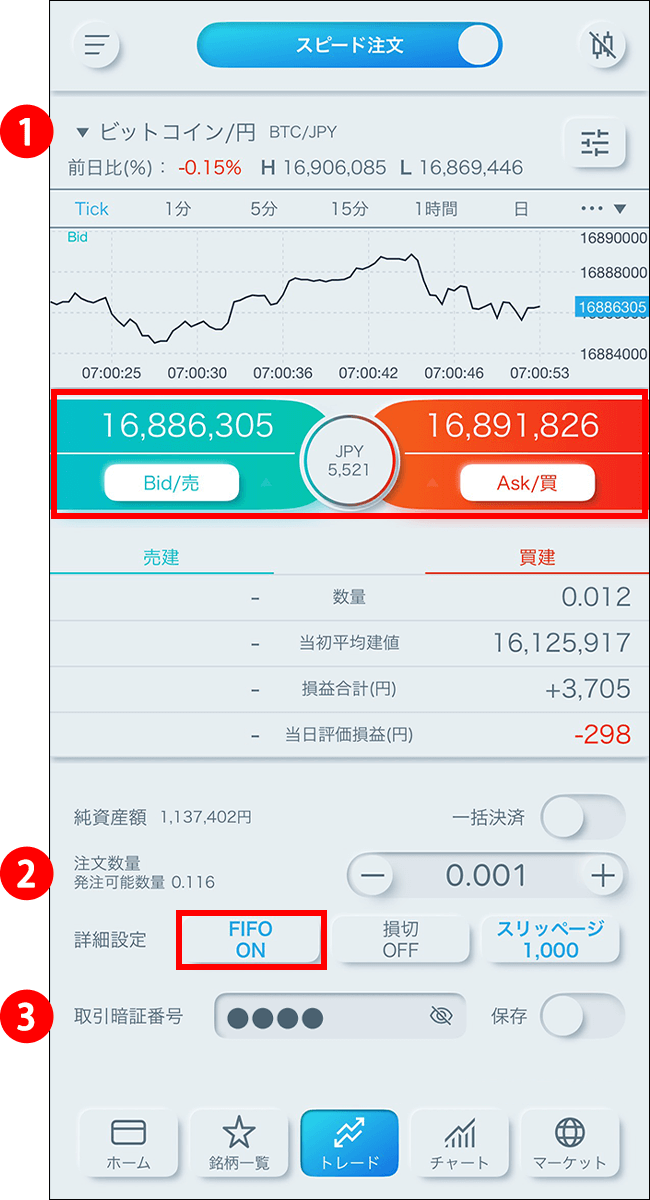Screen dimensions: 650x1200
Task: Turn on the 保存 switch
Action: tap(582, 1017)
